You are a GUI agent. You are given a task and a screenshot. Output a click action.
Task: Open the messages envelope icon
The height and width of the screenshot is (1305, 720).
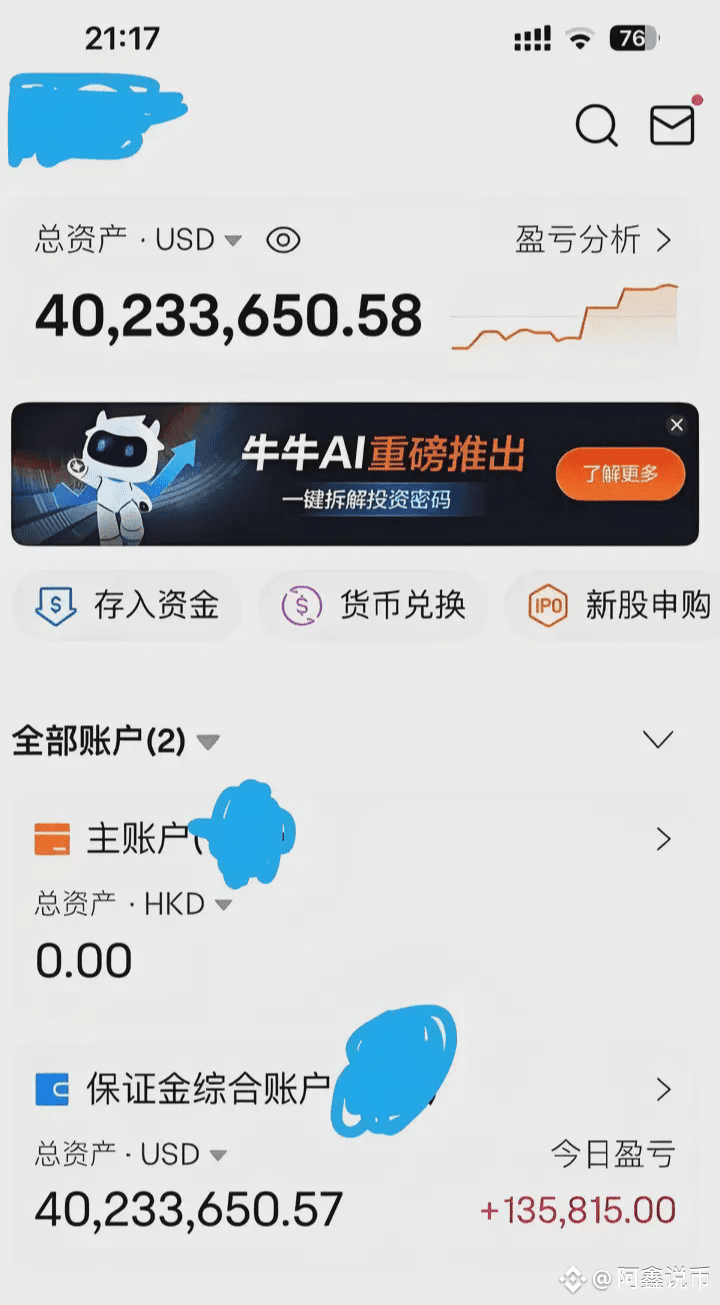[672, 125]
